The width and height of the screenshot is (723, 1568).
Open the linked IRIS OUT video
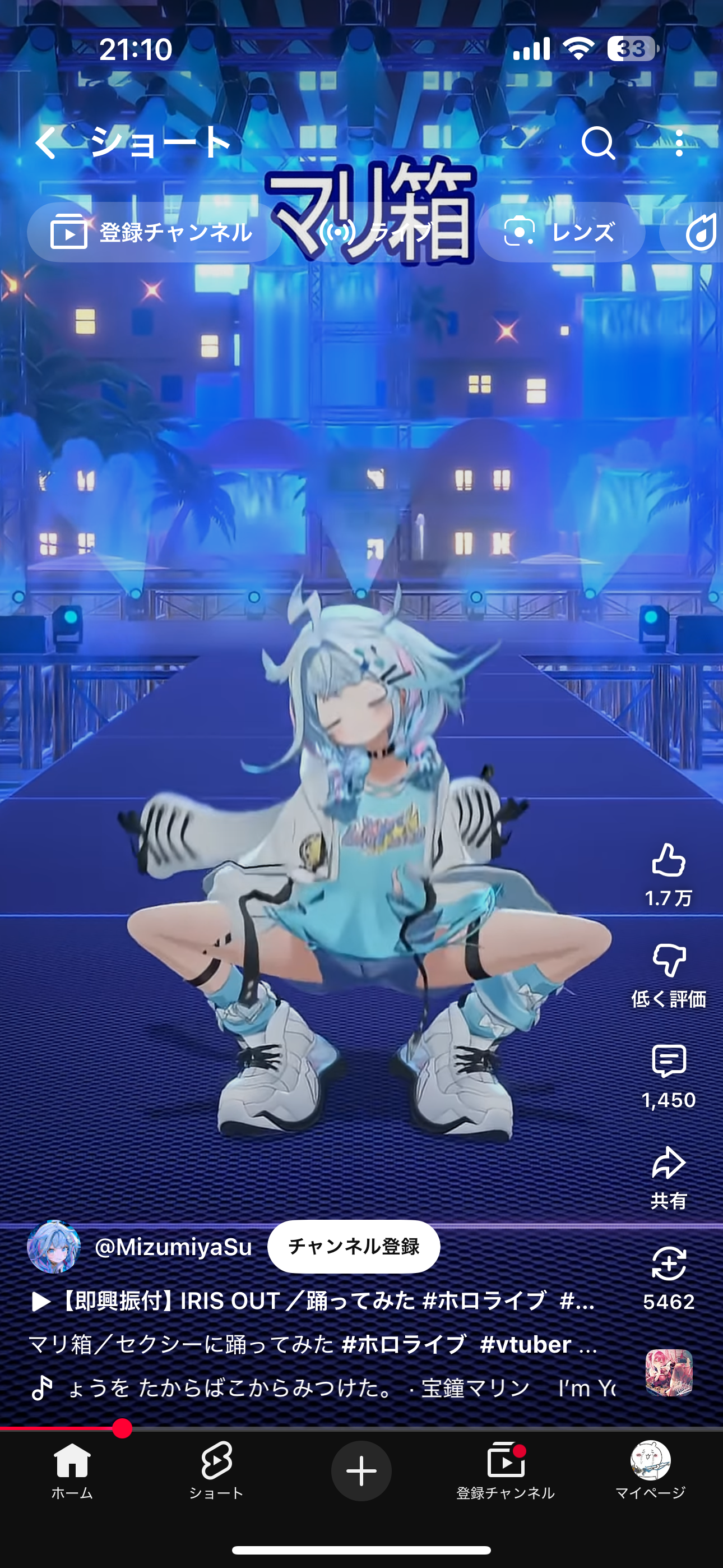pyautogui.click(x=313, y=1302)
